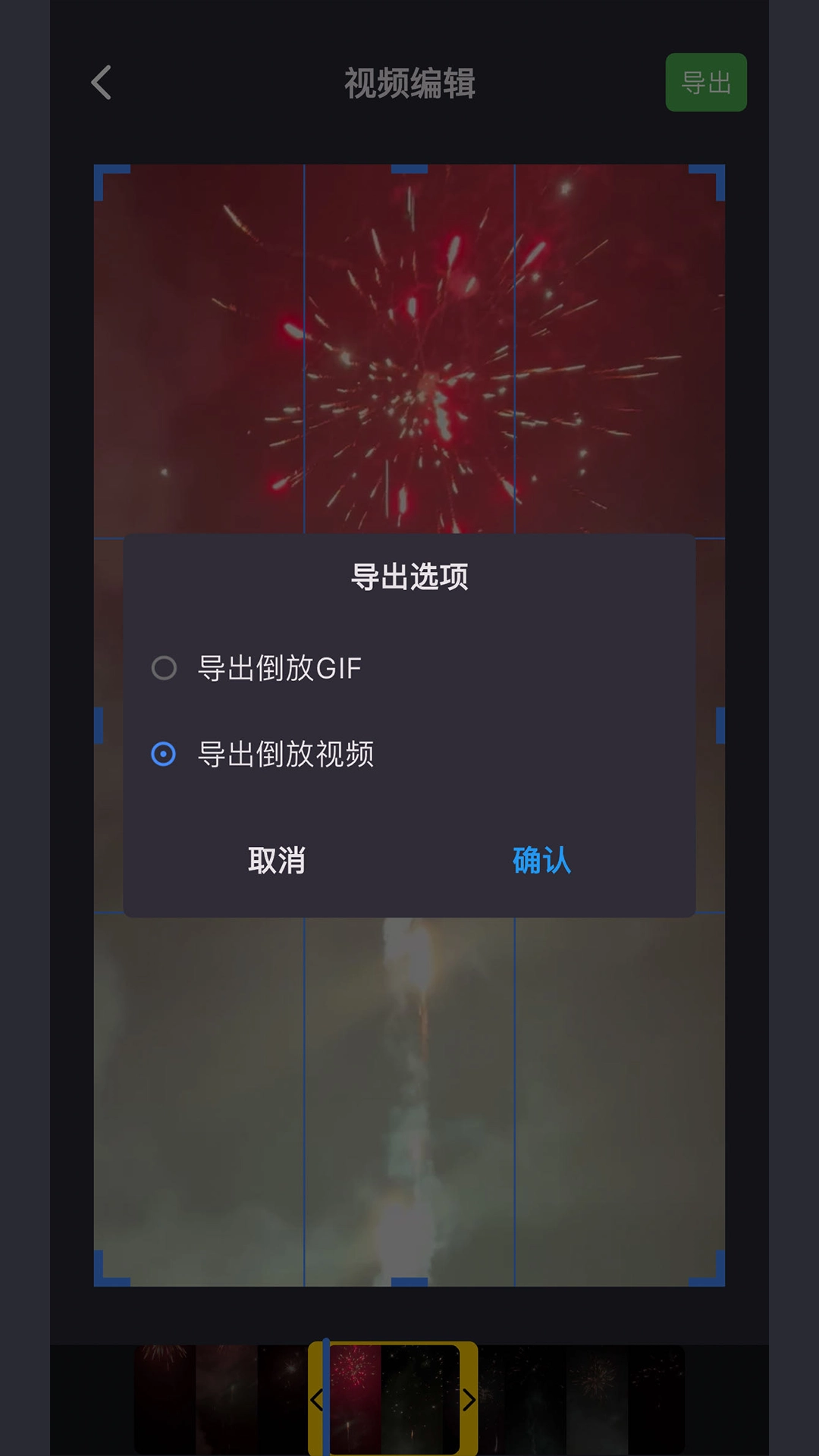Tap the 导出选项 dialog header
Viewport: 819px width, 1456px height.
click(x=409, y=576)
